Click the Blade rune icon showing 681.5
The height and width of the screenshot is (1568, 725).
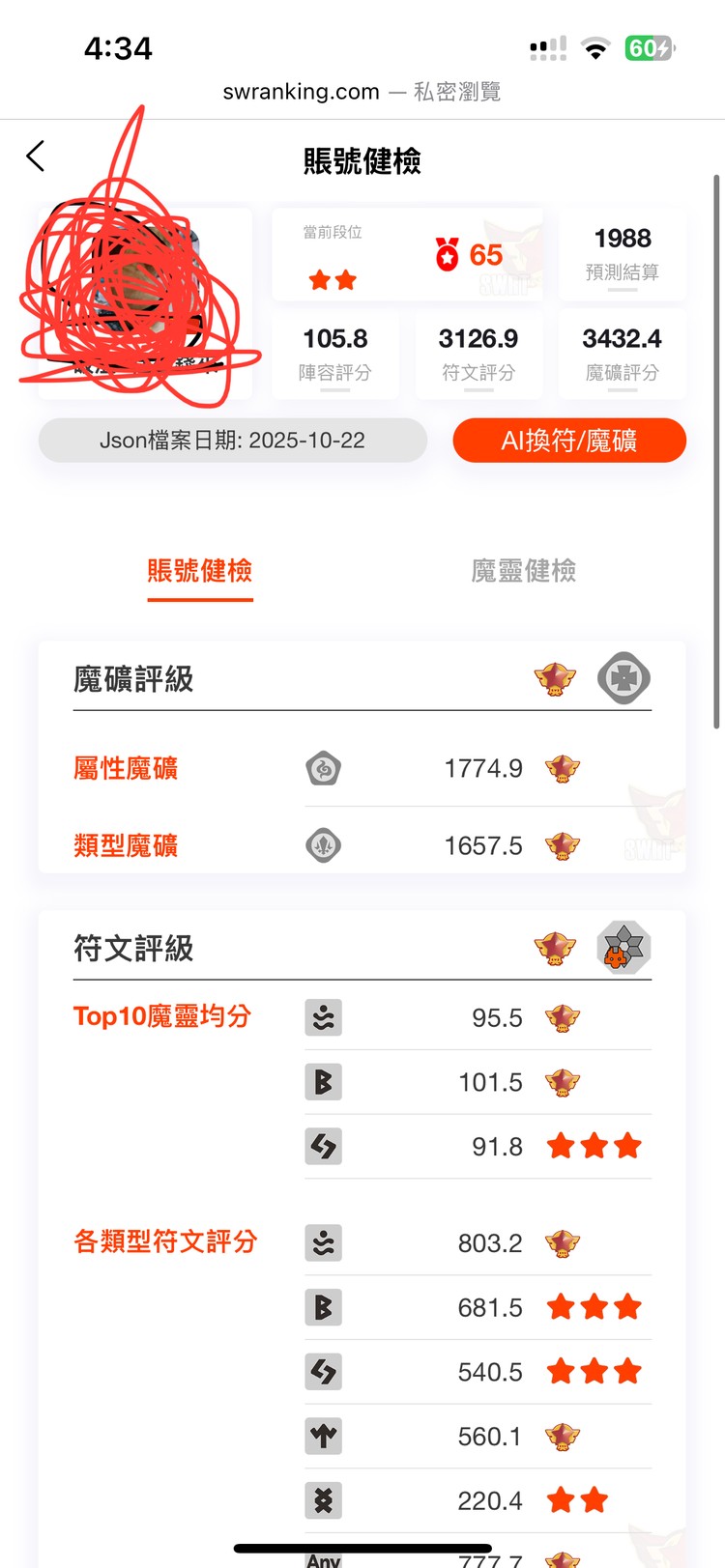tap(323, 1307)
